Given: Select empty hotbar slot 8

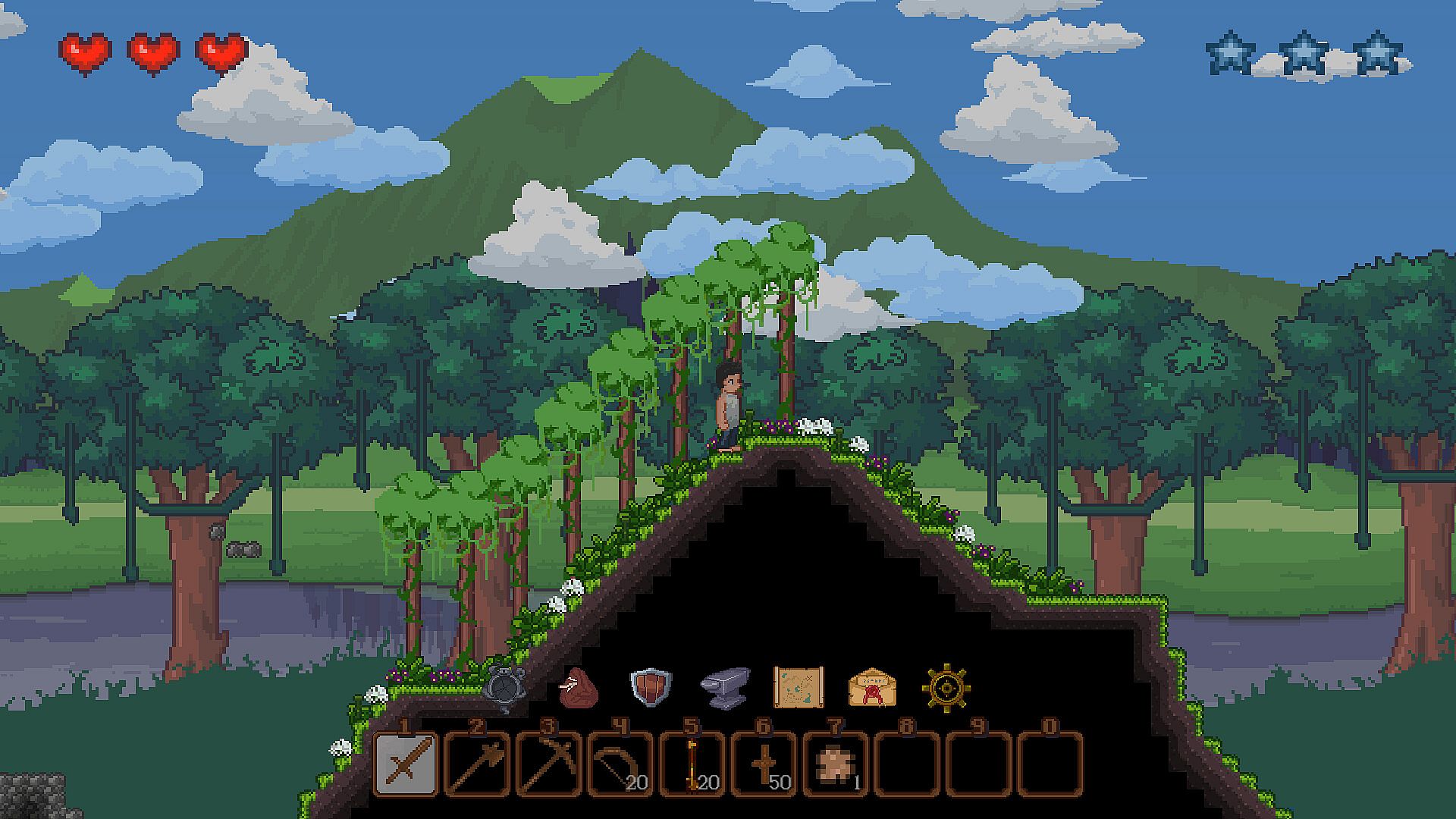Looking at the screenshot, I should click(x=906, y=764).
